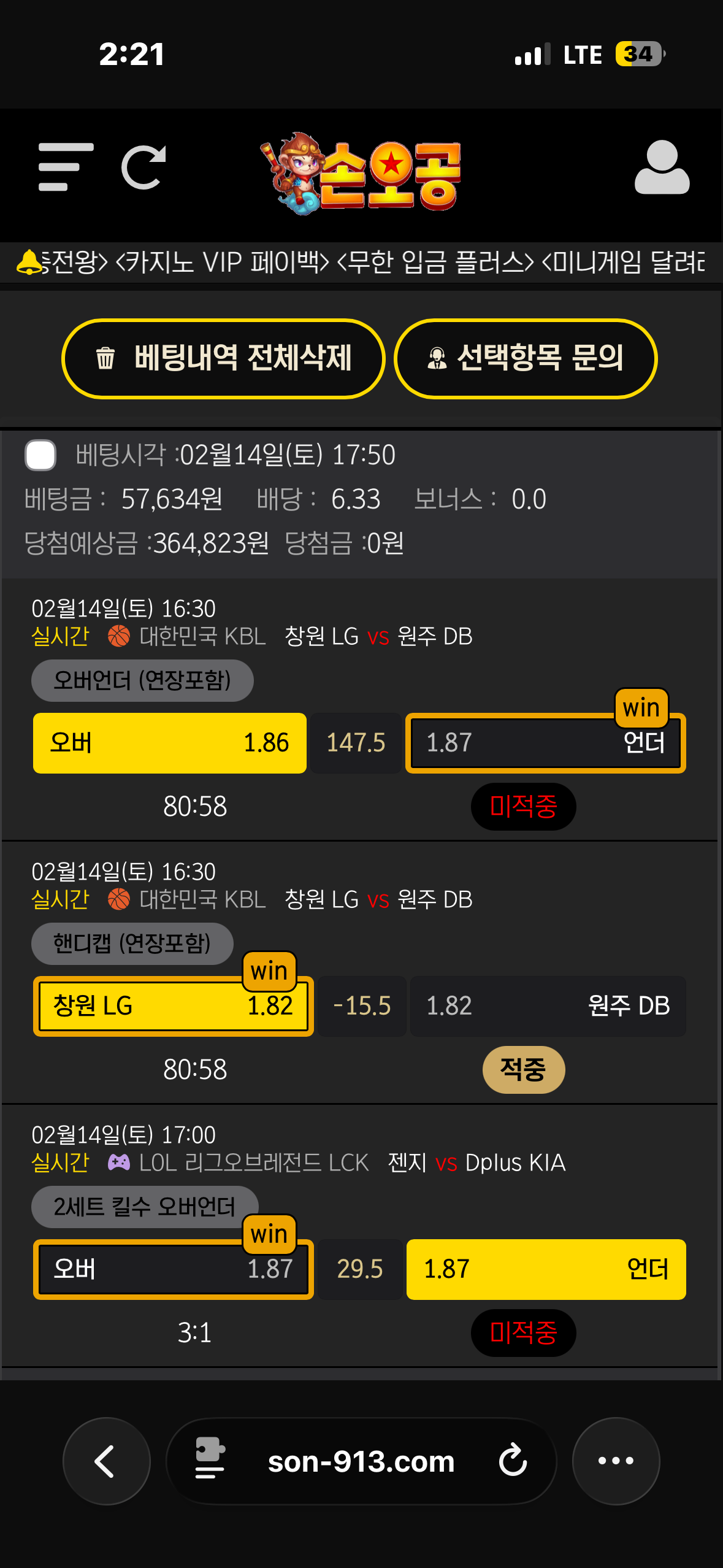Viewport: 723px width, 1568px height.
Task: Open the hamburger menu
Action: pos(66,167)
